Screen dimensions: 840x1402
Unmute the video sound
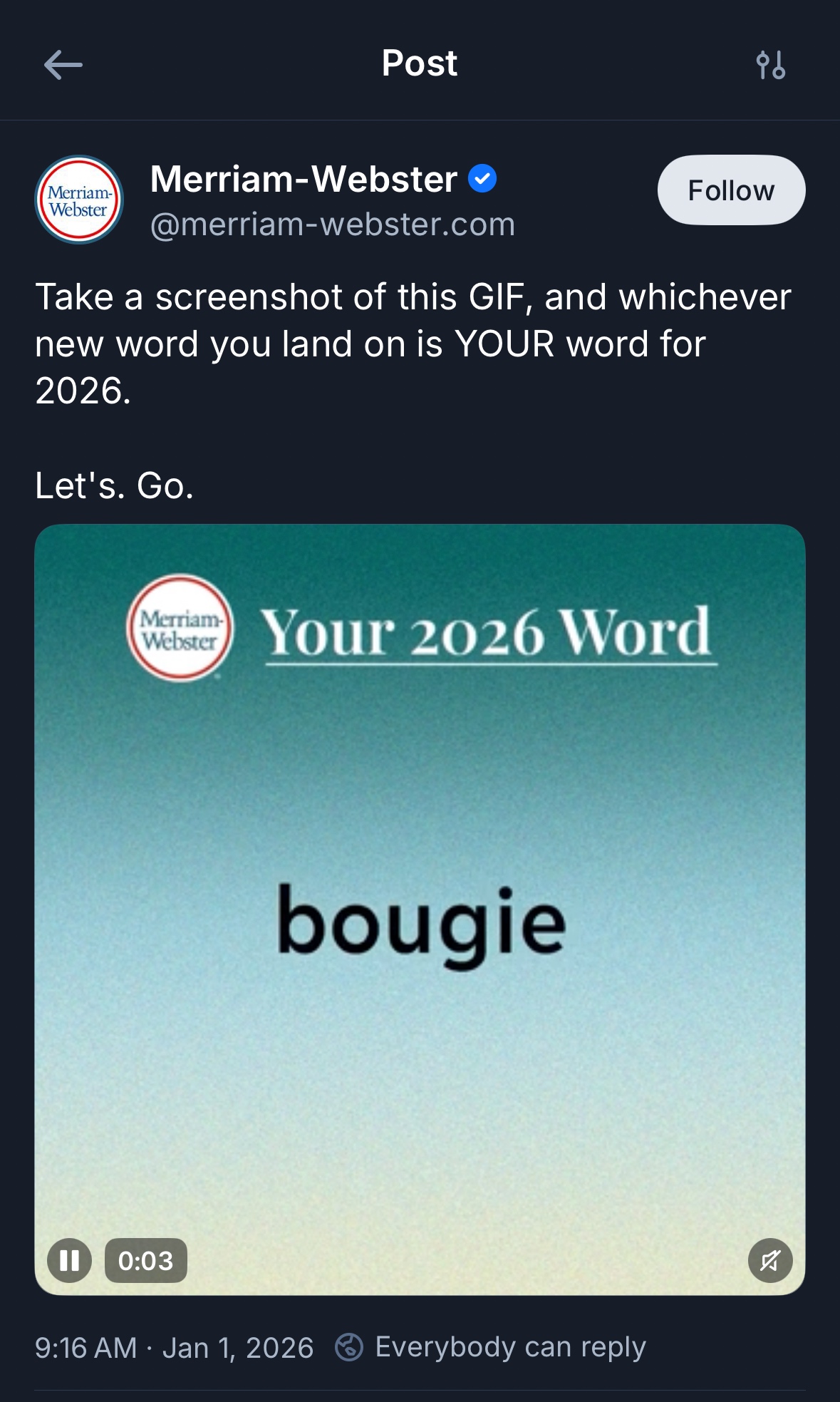pyautogui.click(x=769, y=1260)
